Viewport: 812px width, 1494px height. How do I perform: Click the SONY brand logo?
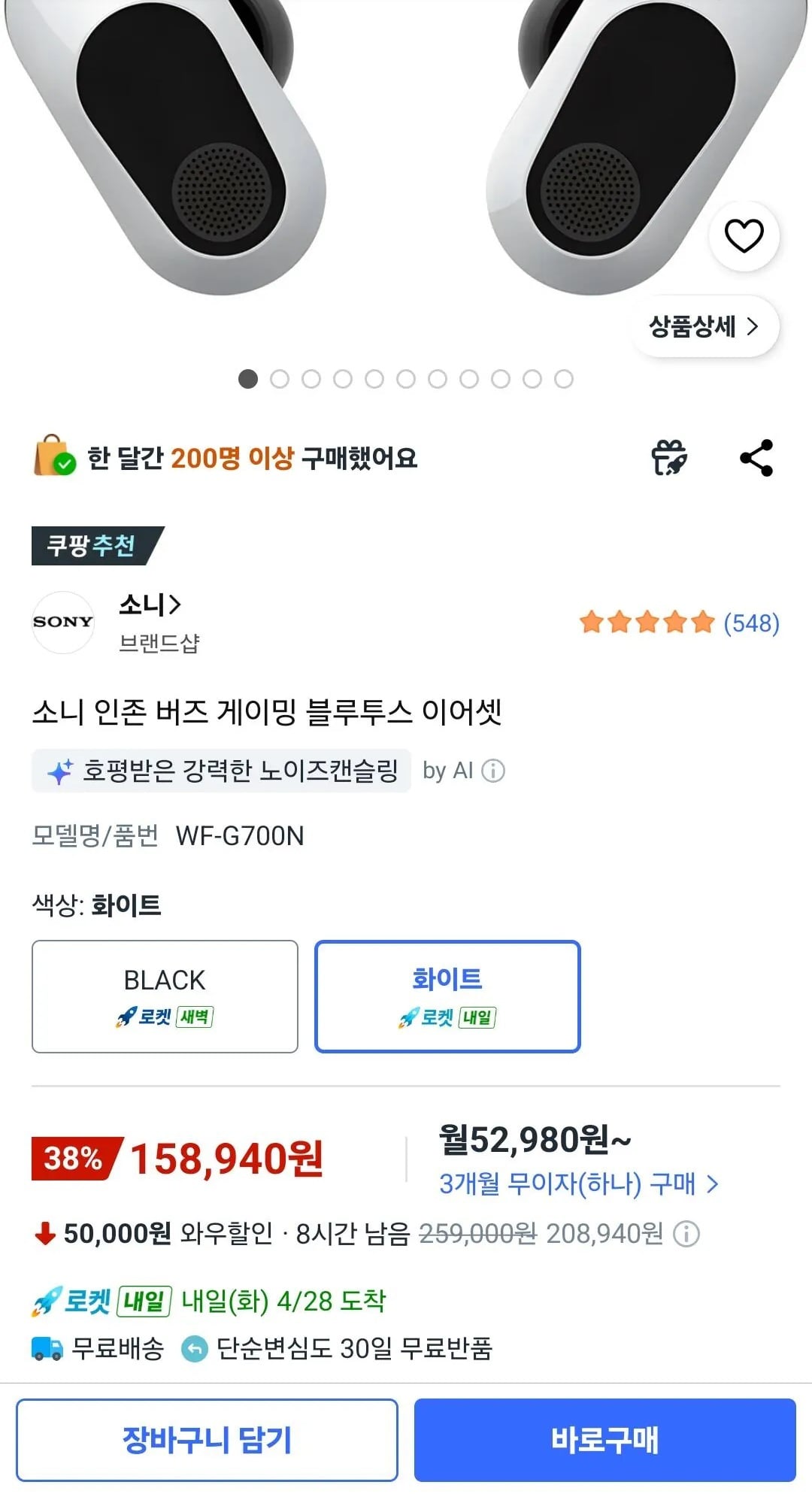[x=63, y=621]
